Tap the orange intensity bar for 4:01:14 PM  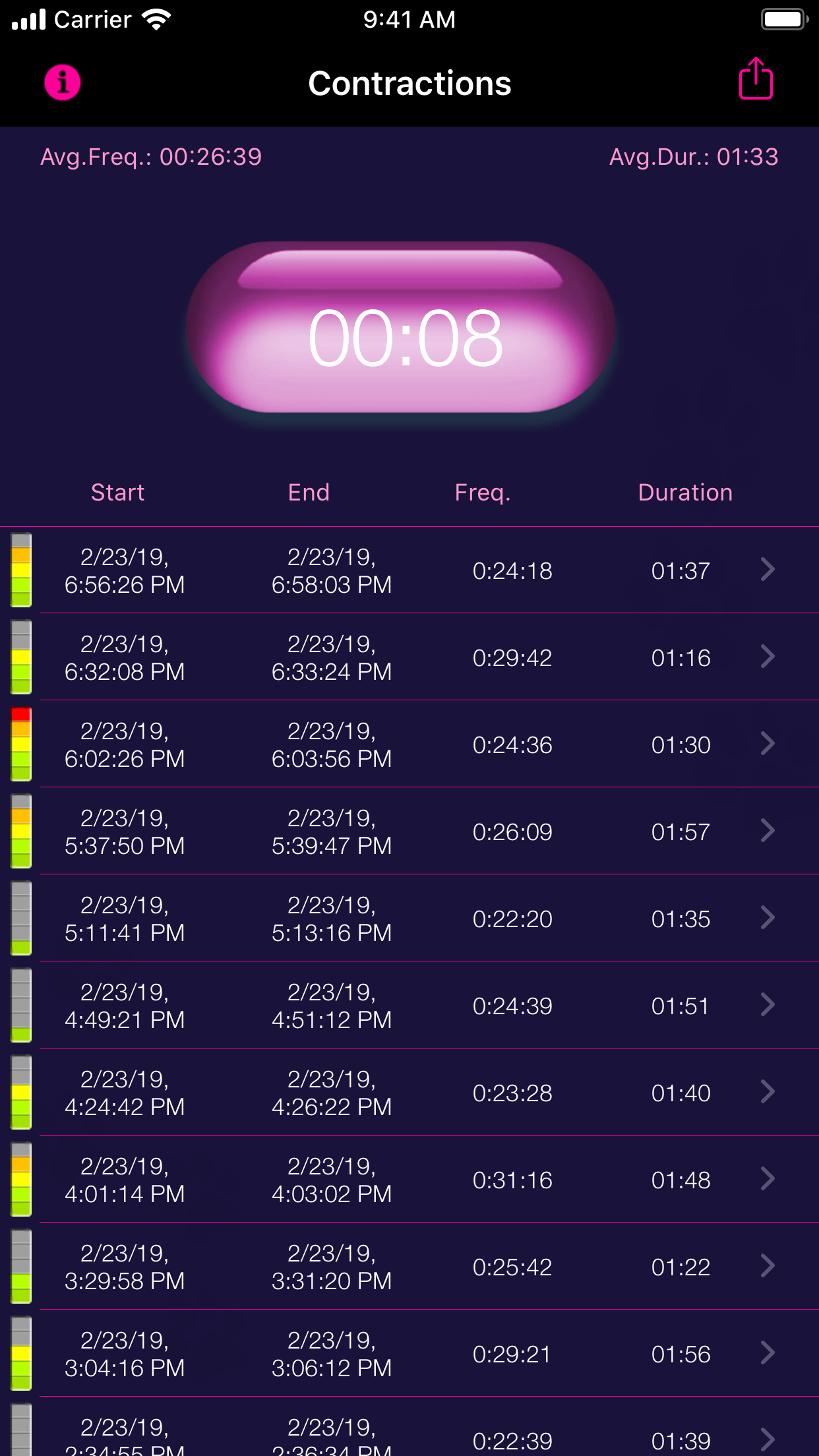pyautogui.click(x=21, y=1180)
